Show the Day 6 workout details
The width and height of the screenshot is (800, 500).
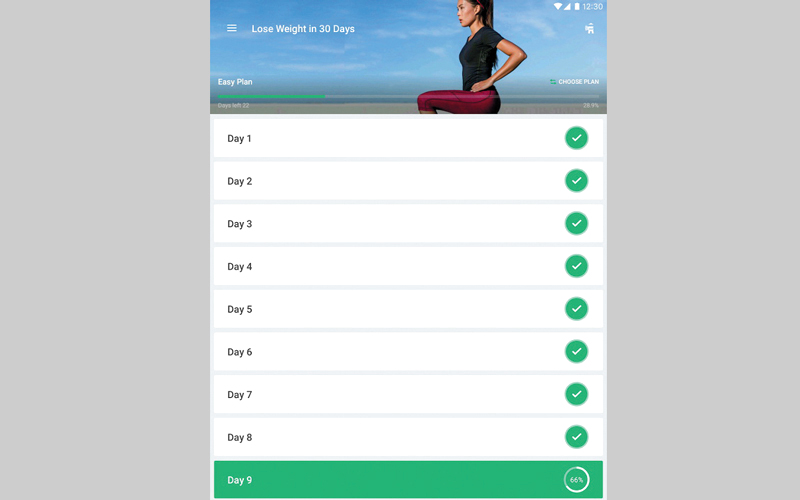click(x=408, y=352)
